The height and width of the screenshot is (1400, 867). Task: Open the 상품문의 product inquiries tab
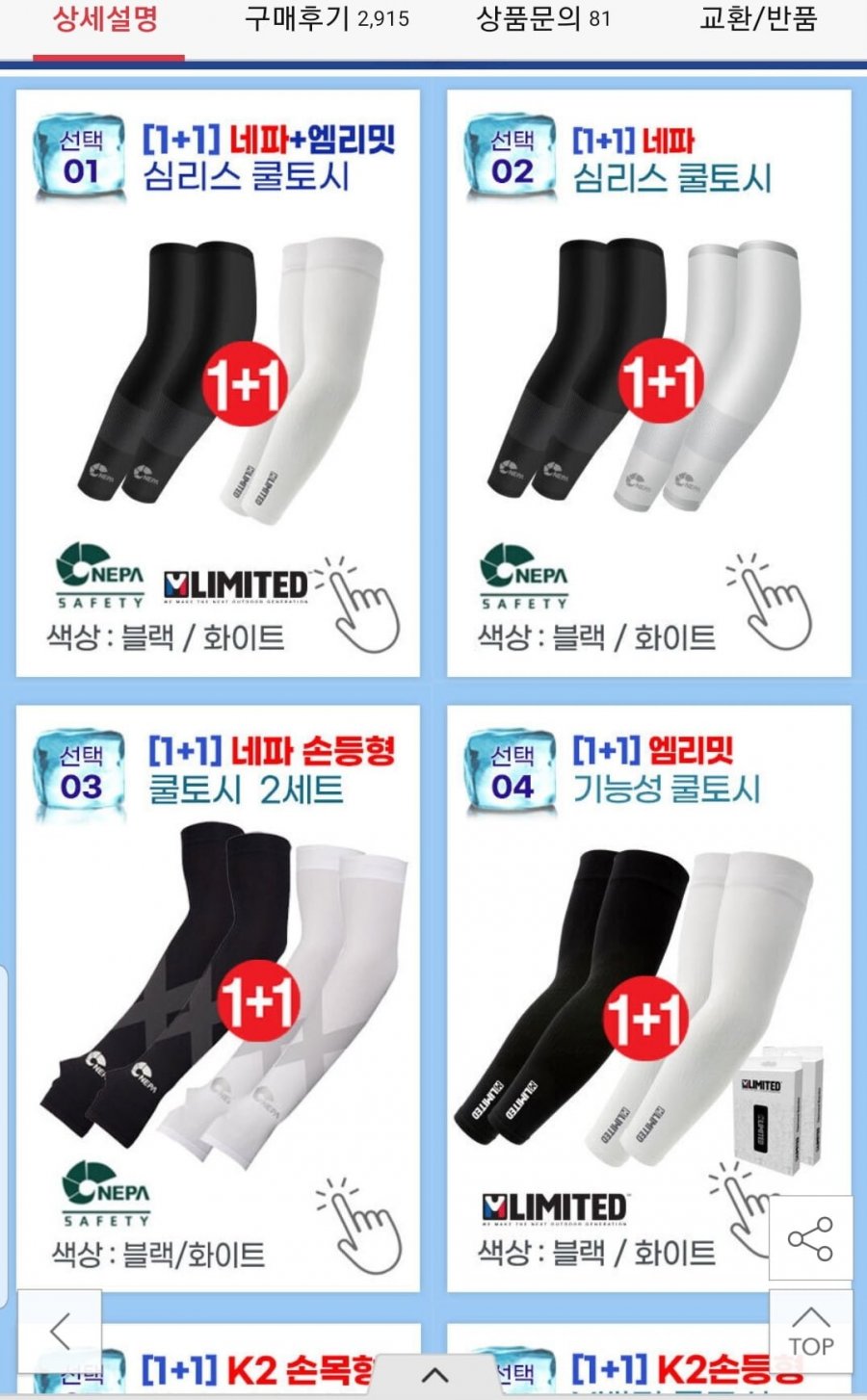click(x=542, y=19)
